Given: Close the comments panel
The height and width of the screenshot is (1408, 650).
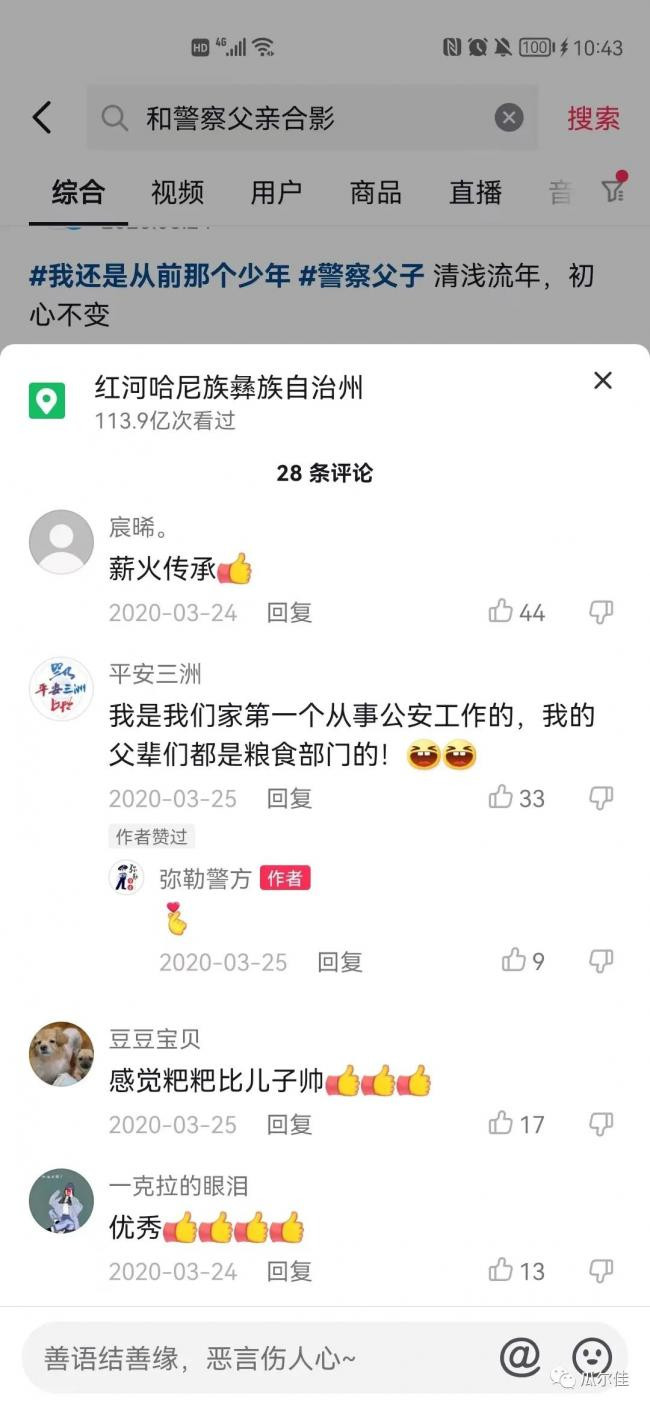Looking at the screenshot, I should 602,380.
